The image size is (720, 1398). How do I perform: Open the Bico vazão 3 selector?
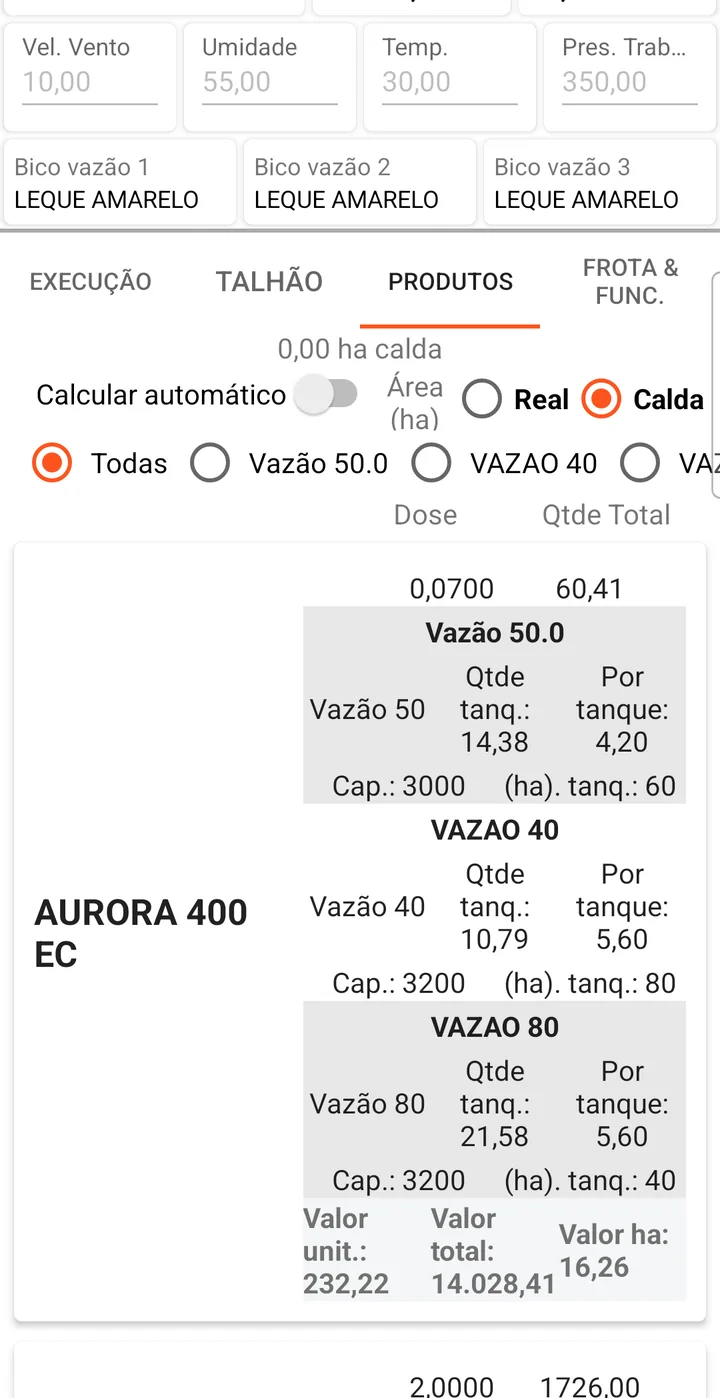coord(600,183)
